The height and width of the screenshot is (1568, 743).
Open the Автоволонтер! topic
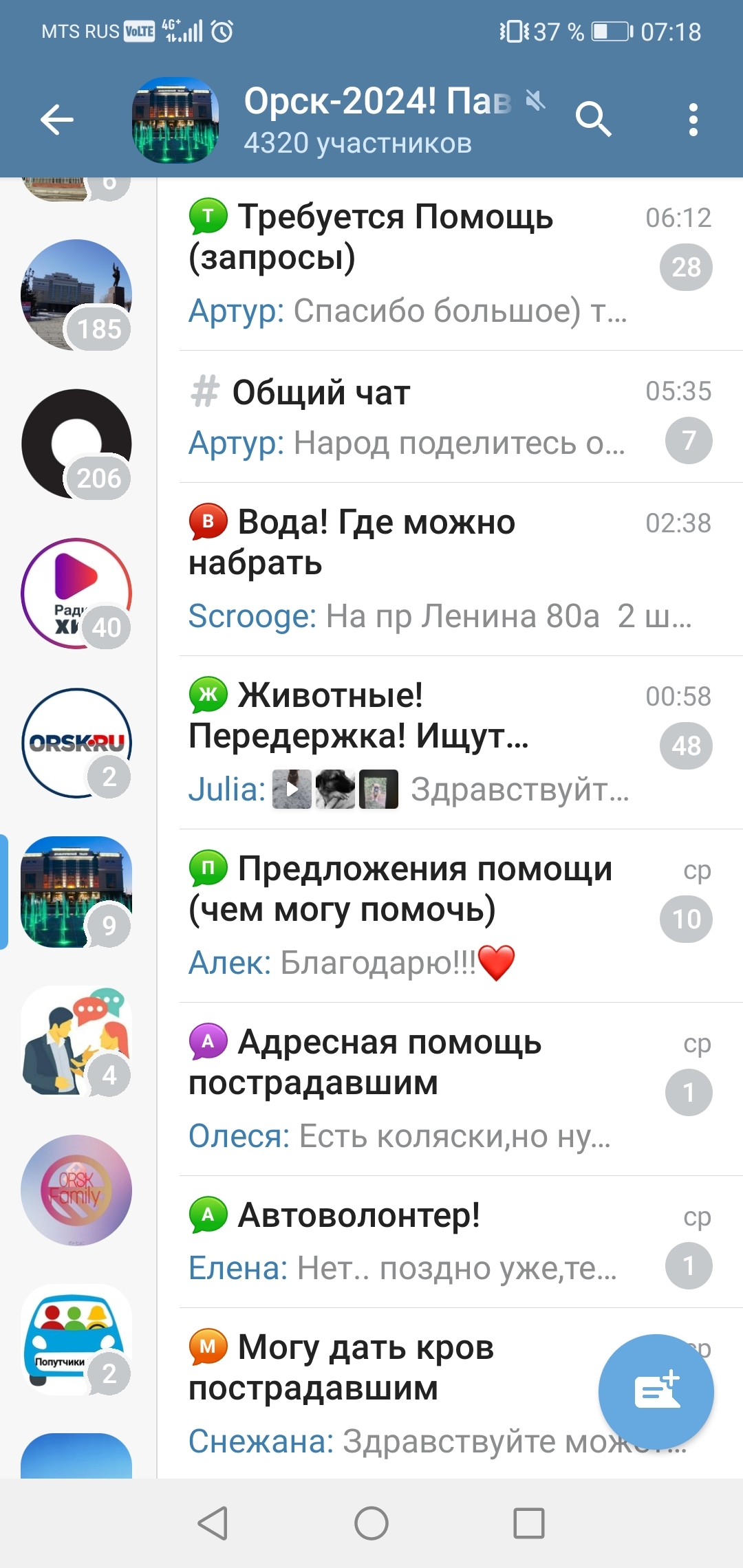[413, 1242]
